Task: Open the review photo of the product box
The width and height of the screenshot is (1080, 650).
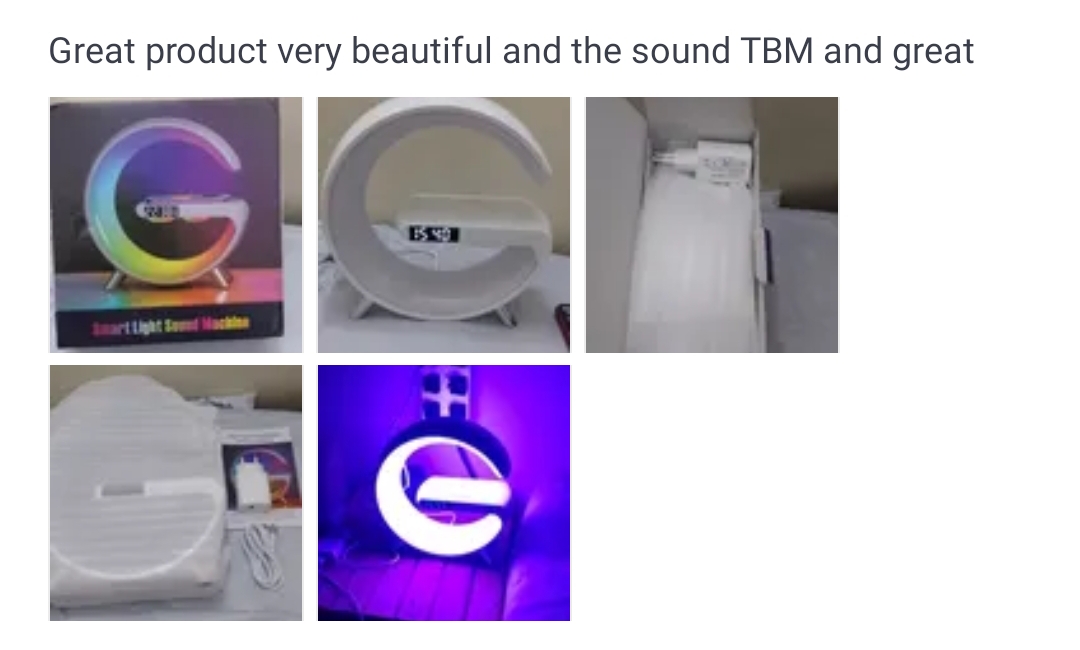Action: 176,225
